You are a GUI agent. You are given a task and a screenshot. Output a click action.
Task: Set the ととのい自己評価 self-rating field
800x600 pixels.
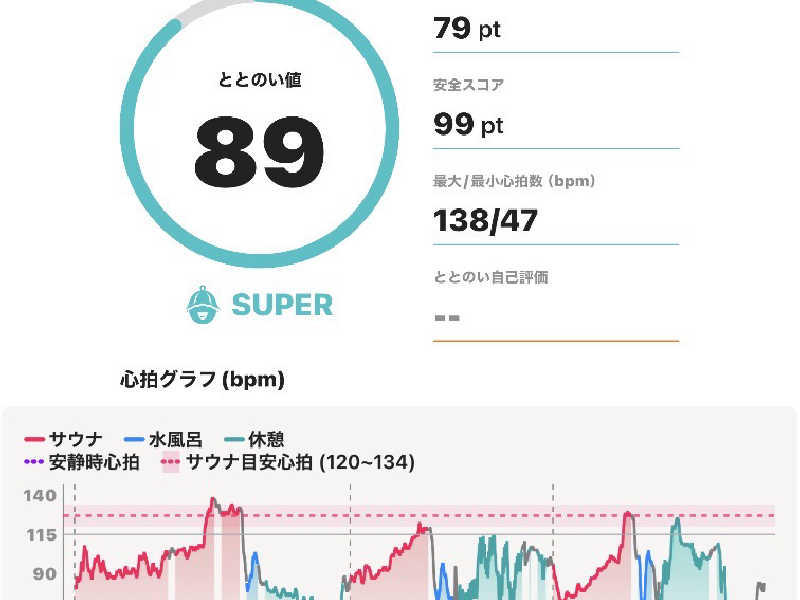(x=554, y=318)
